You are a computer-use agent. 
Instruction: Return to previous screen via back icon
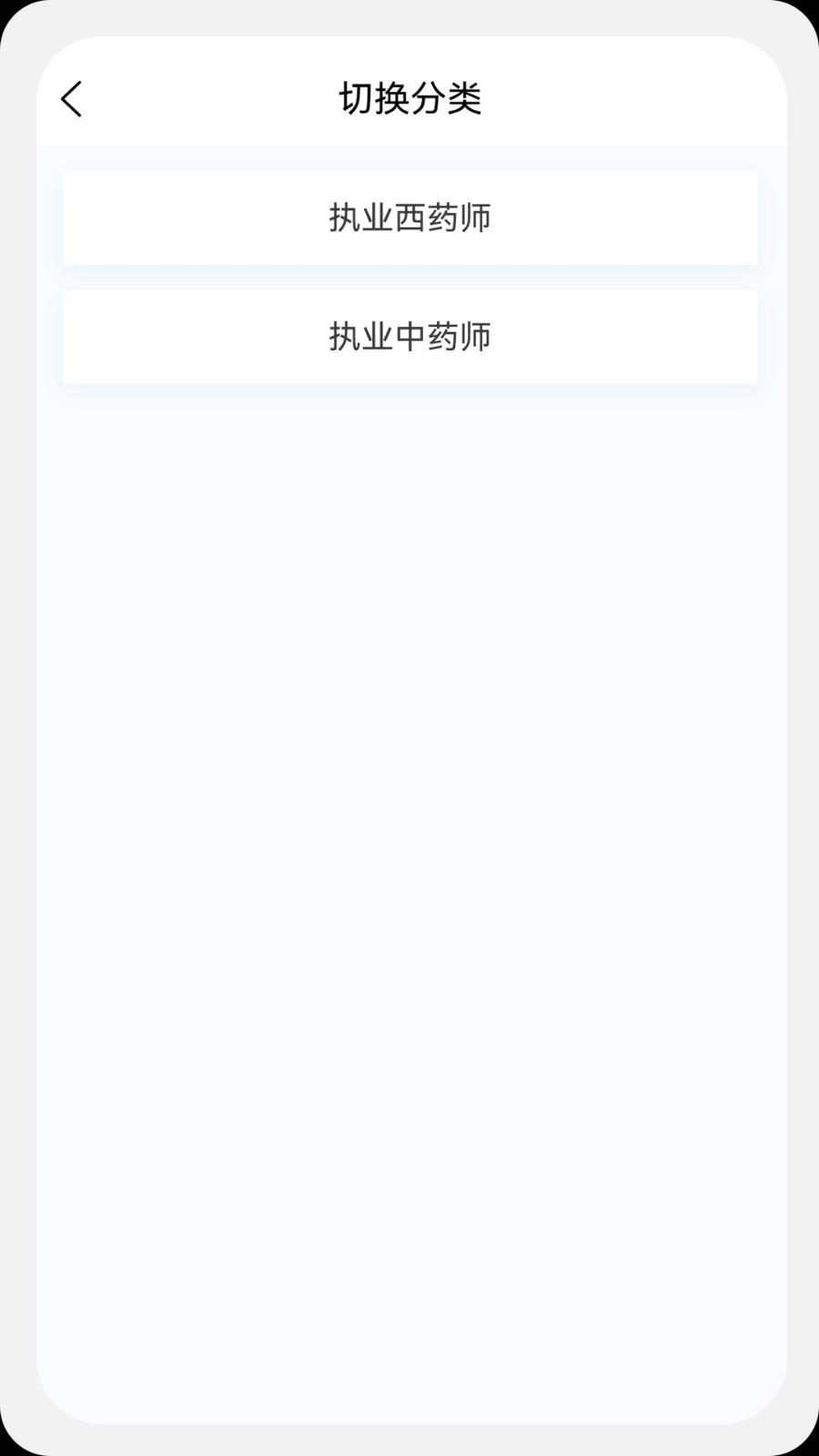pos(73,98)
